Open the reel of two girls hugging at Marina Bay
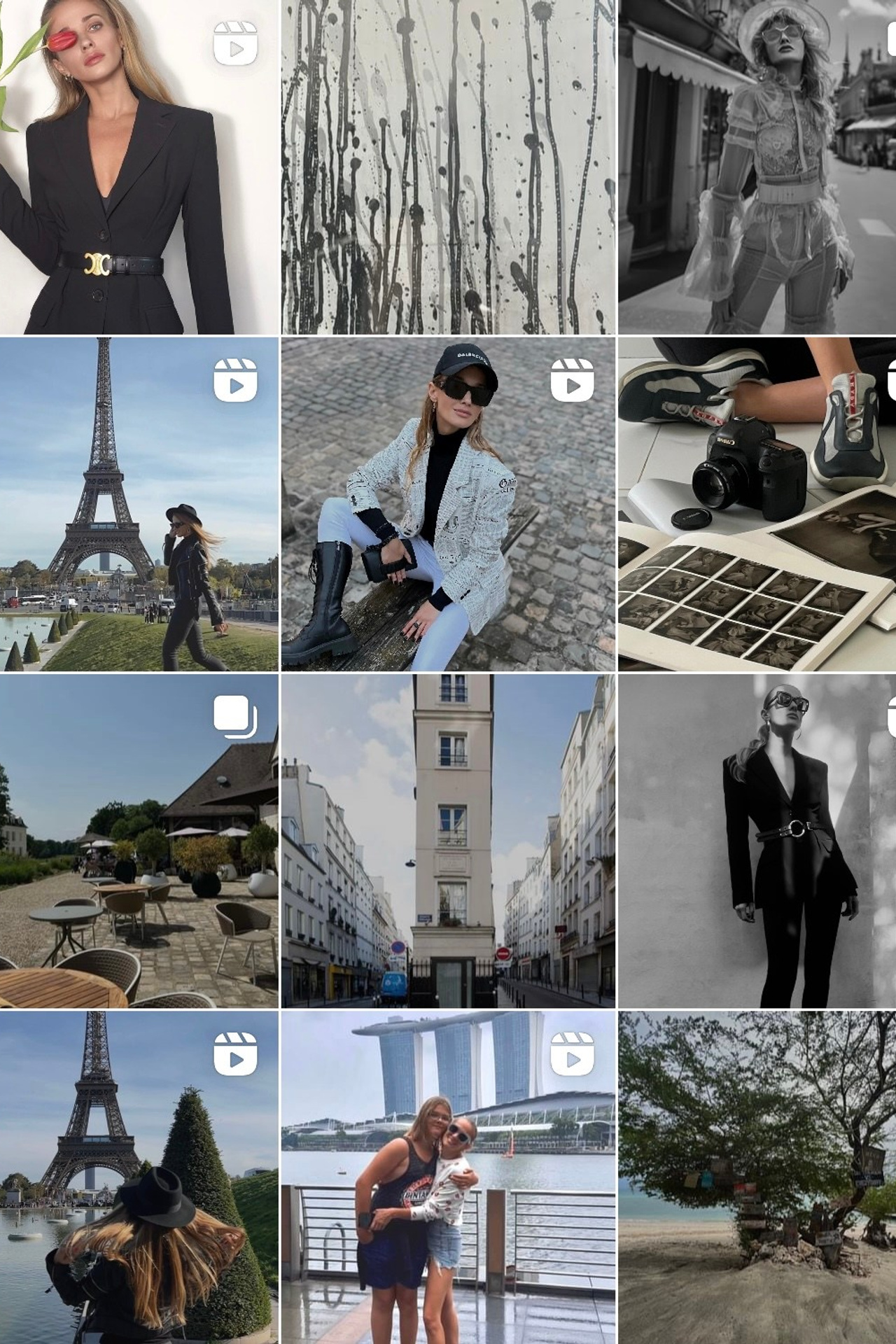Screen dimensions: 896x1344 (x=448, y=1177)
